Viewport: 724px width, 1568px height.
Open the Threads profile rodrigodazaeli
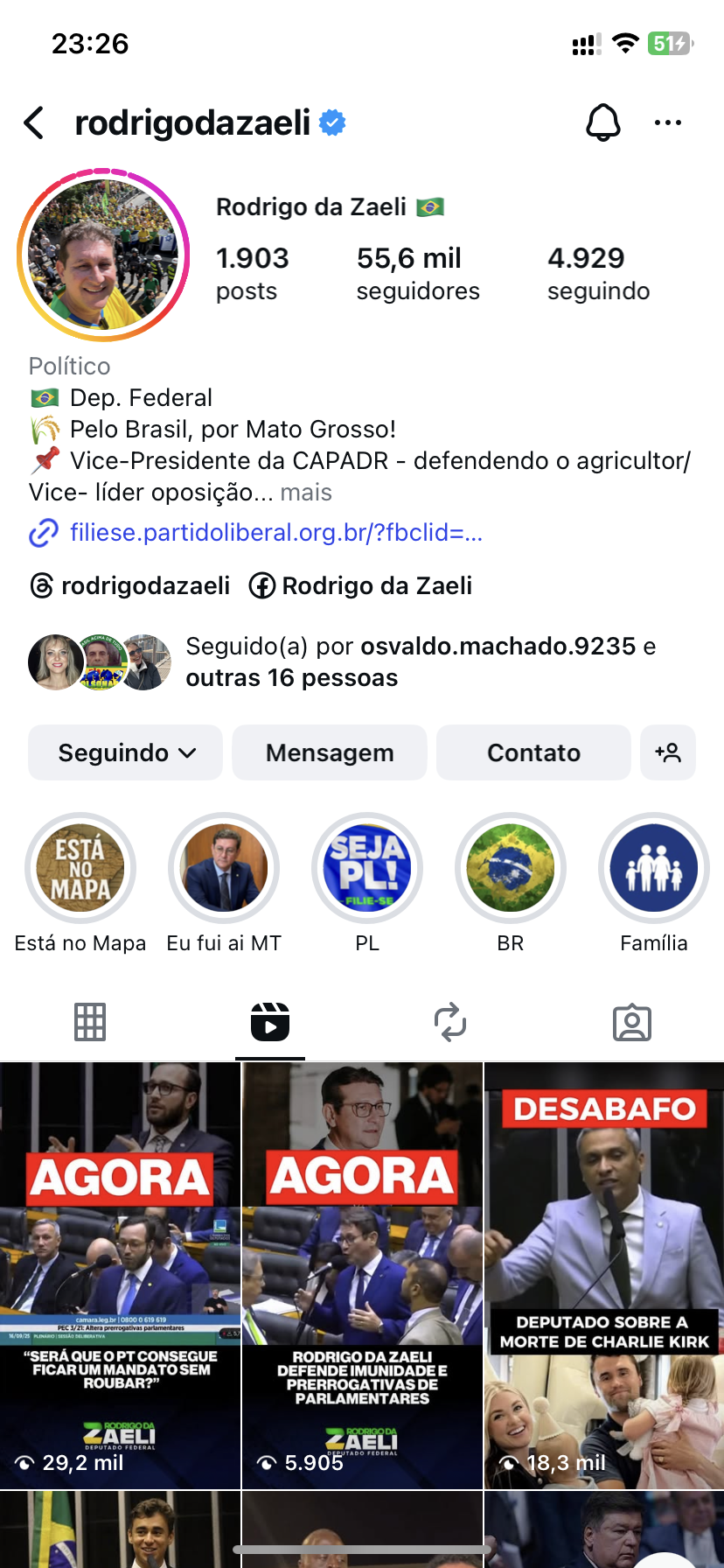click(130, 585)
